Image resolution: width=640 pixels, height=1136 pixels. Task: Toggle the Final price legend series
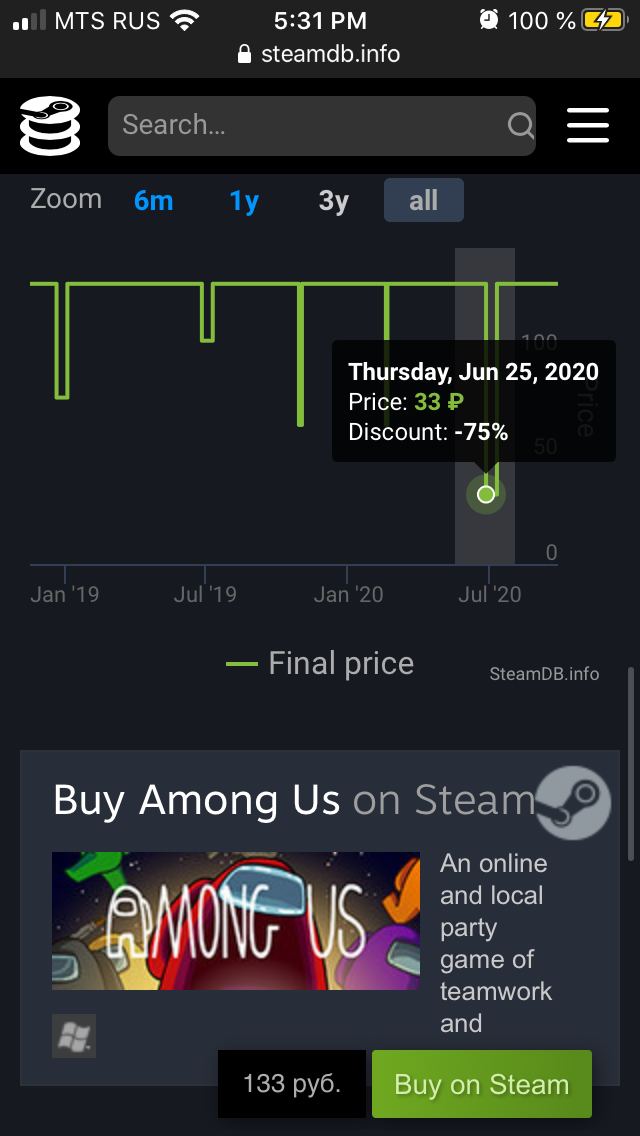click(x=320, y=663)
